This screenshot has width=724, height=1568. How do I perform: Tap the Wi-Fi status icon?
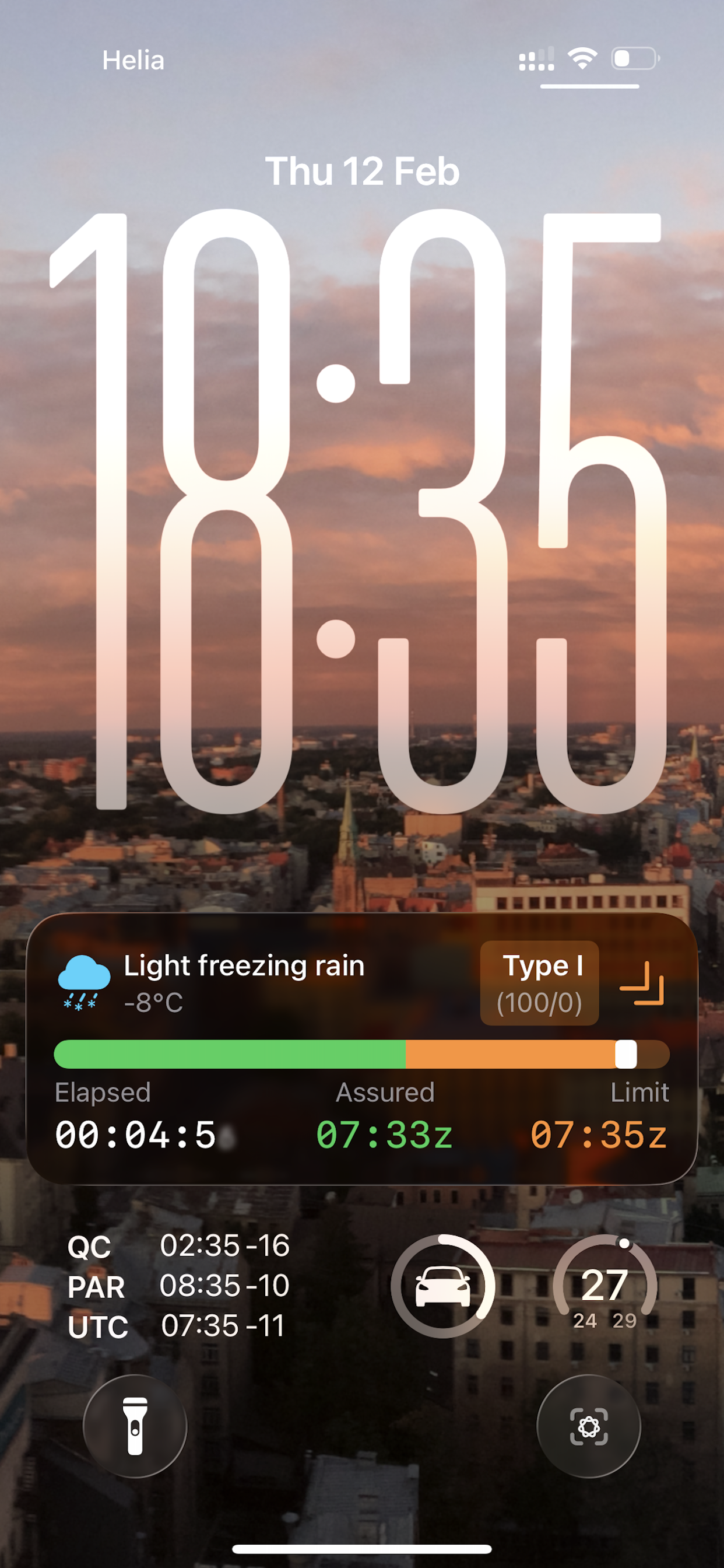pos(580,60)
